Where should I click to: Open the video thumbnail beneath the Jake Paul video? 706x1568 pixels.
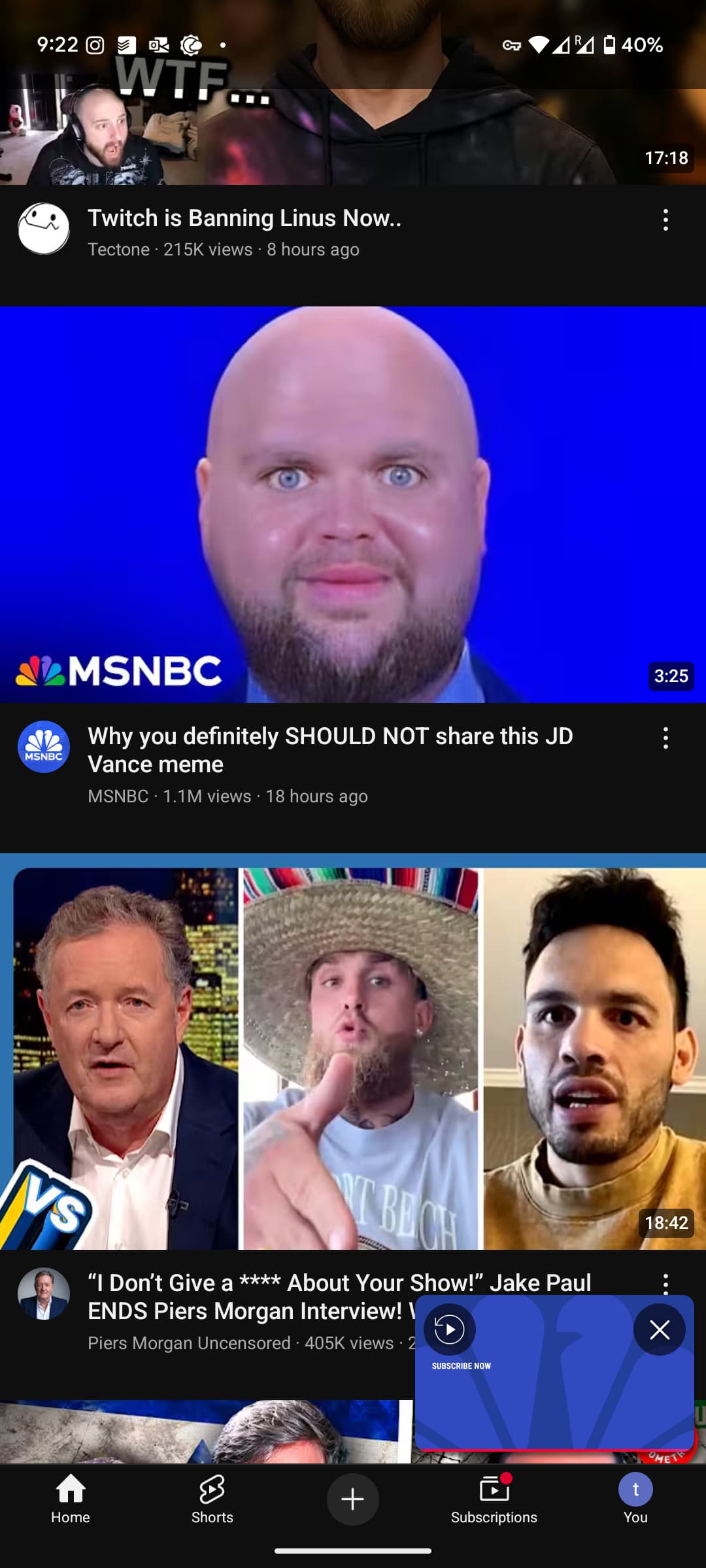[206, 1431]
